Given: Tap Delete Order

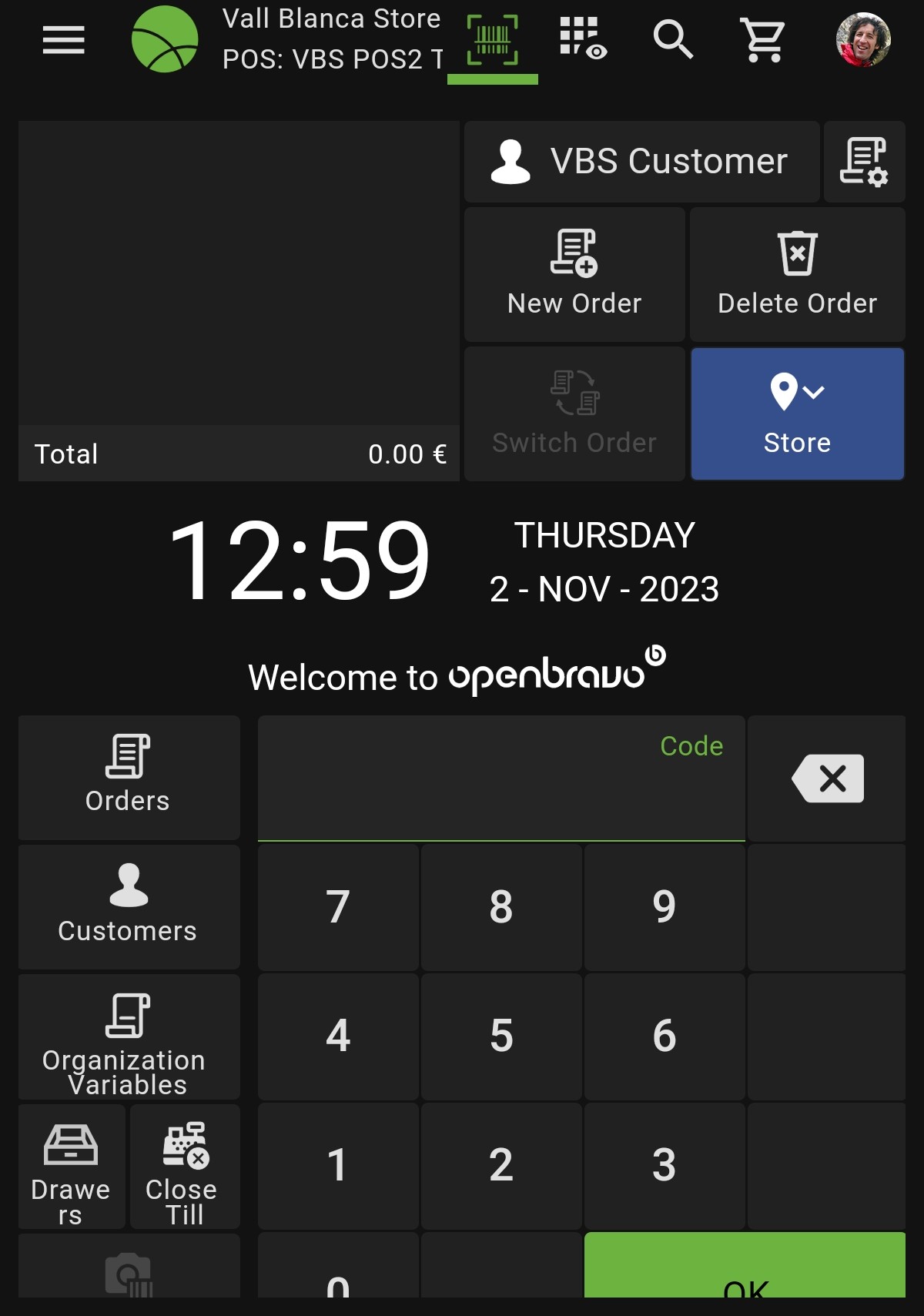Looking at the screenshot, I should point(797,274).
